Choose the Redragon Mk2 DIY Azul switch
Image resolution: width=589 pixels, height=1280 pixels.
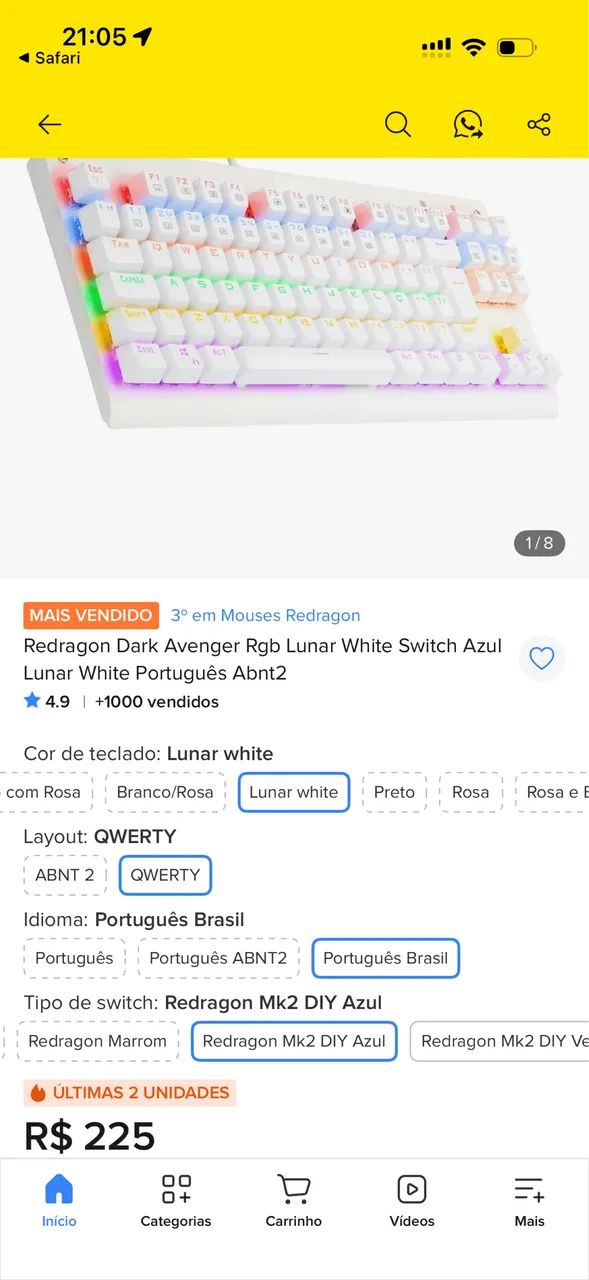coord(294,1041)
